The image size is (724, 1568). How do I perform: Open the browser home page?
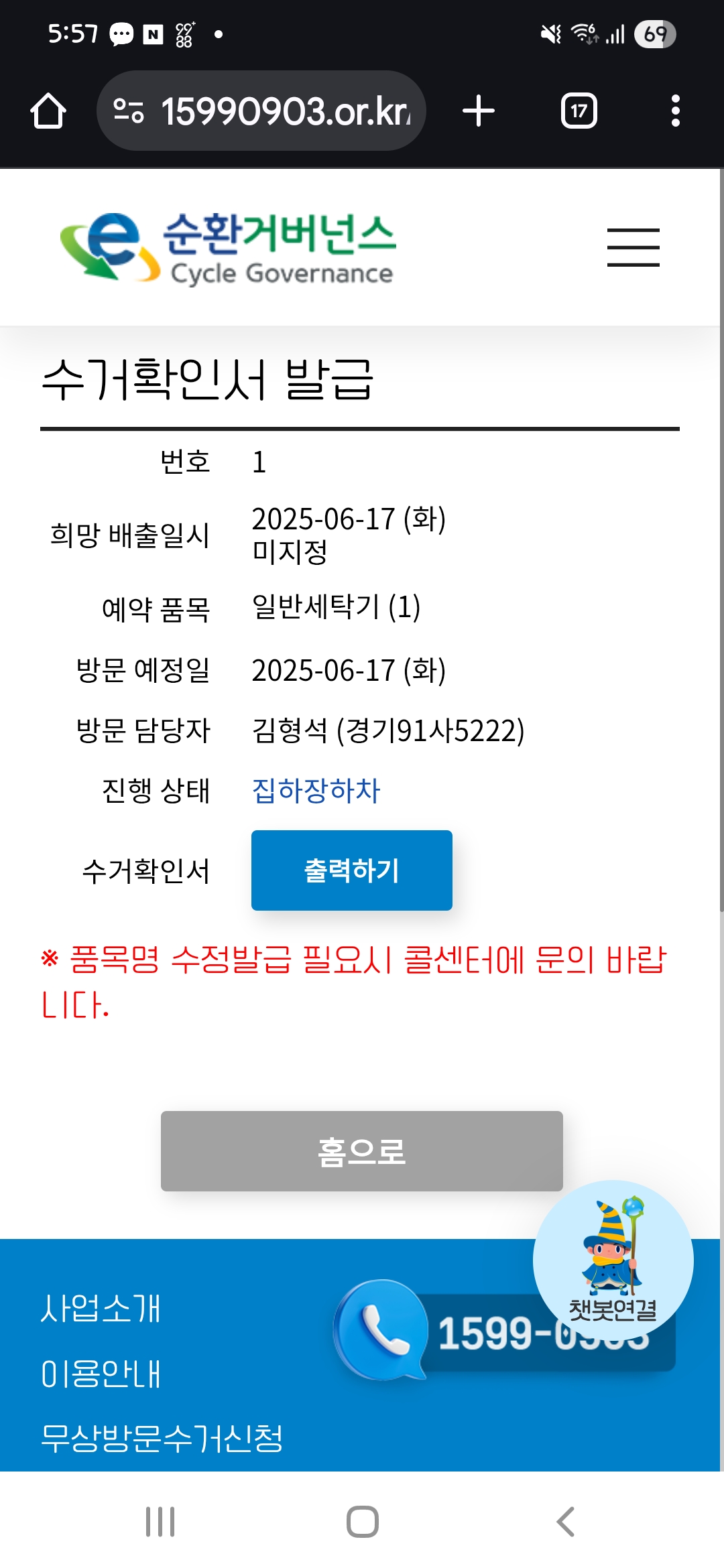point(48,111)
